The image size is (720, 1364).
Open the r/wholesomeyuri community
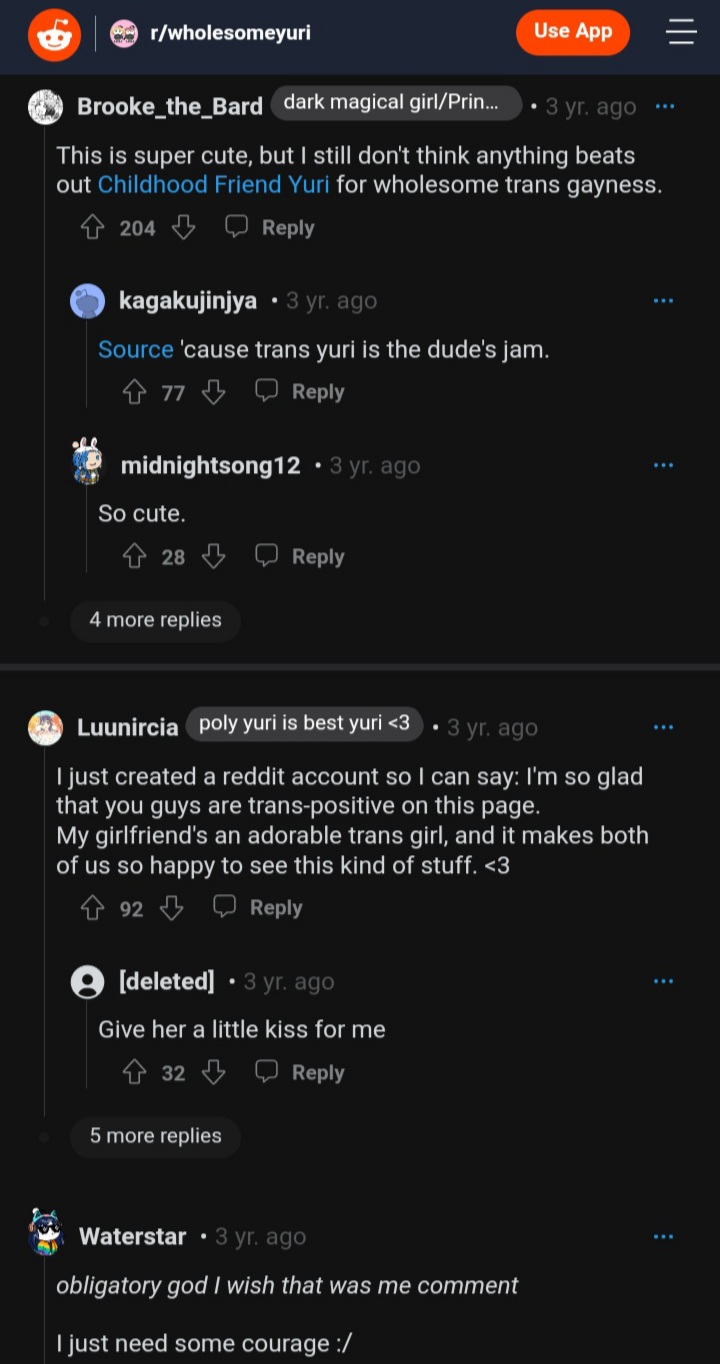[x=229, y=33]
